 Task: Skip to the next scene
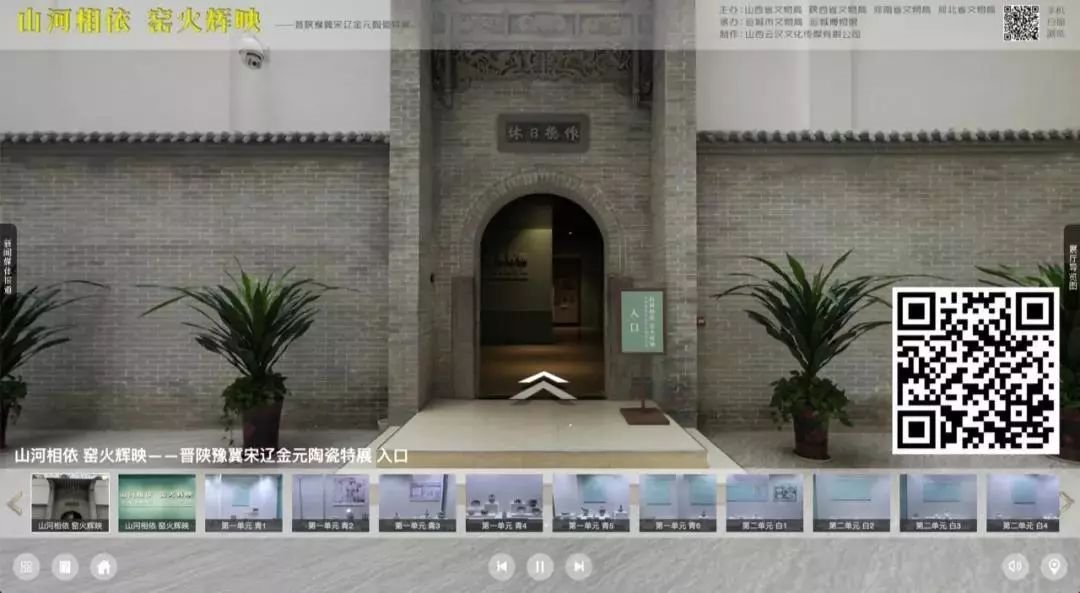pyautogui.click(x=578, y=567)
